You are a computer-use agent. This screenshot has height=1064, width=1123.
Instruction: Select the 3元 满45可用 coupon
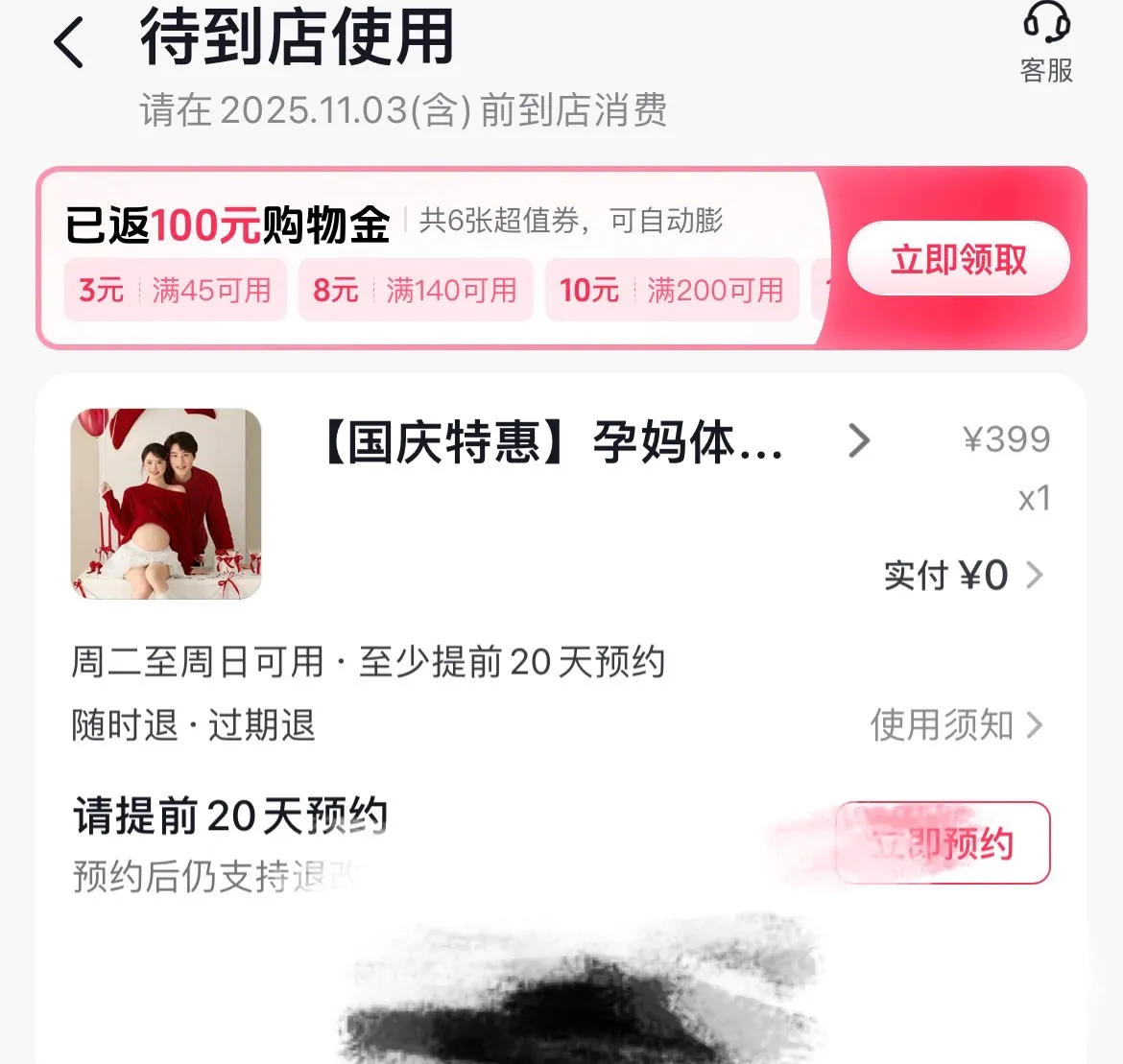click(x=176, y=290)
